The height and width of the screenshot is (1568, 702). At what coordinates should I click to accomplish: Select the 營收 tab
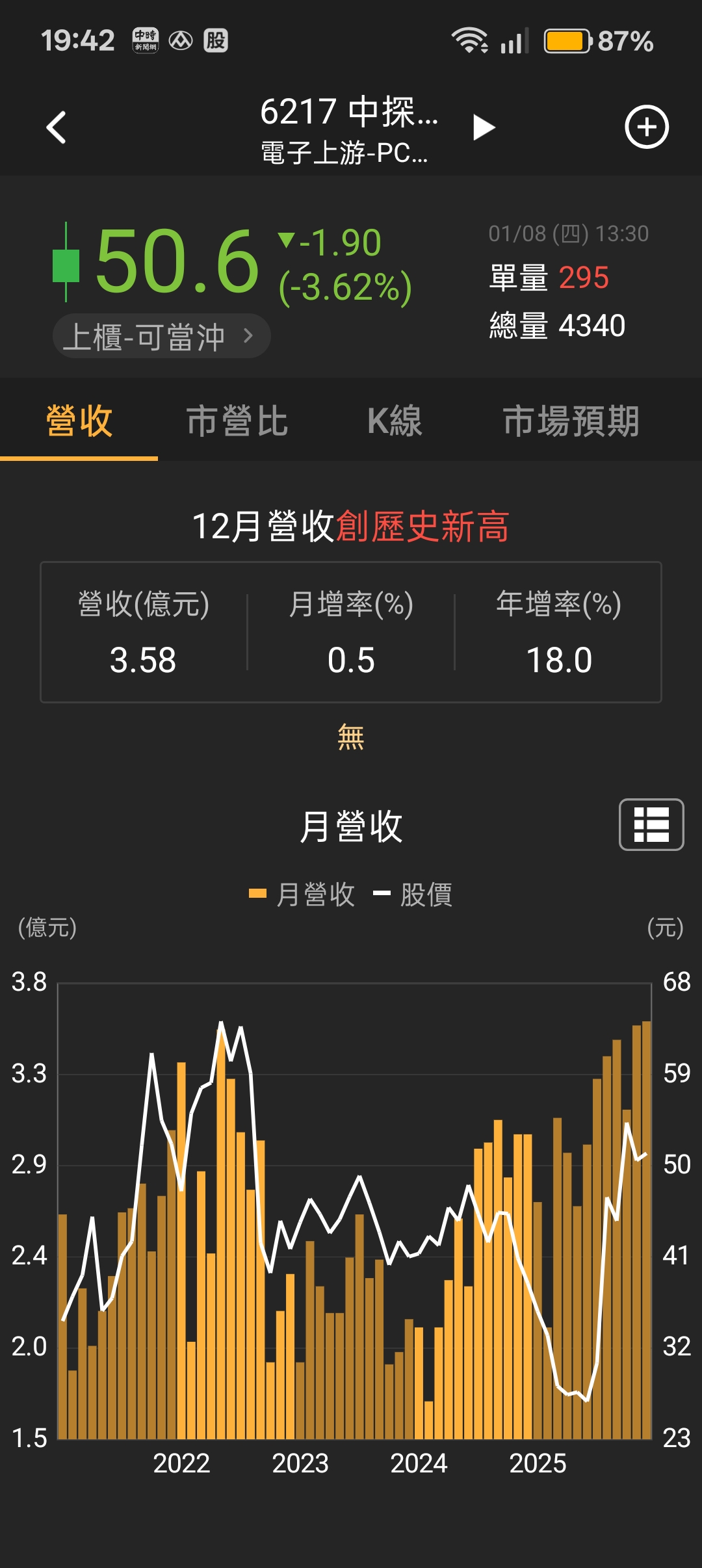(x=79, y=421)
